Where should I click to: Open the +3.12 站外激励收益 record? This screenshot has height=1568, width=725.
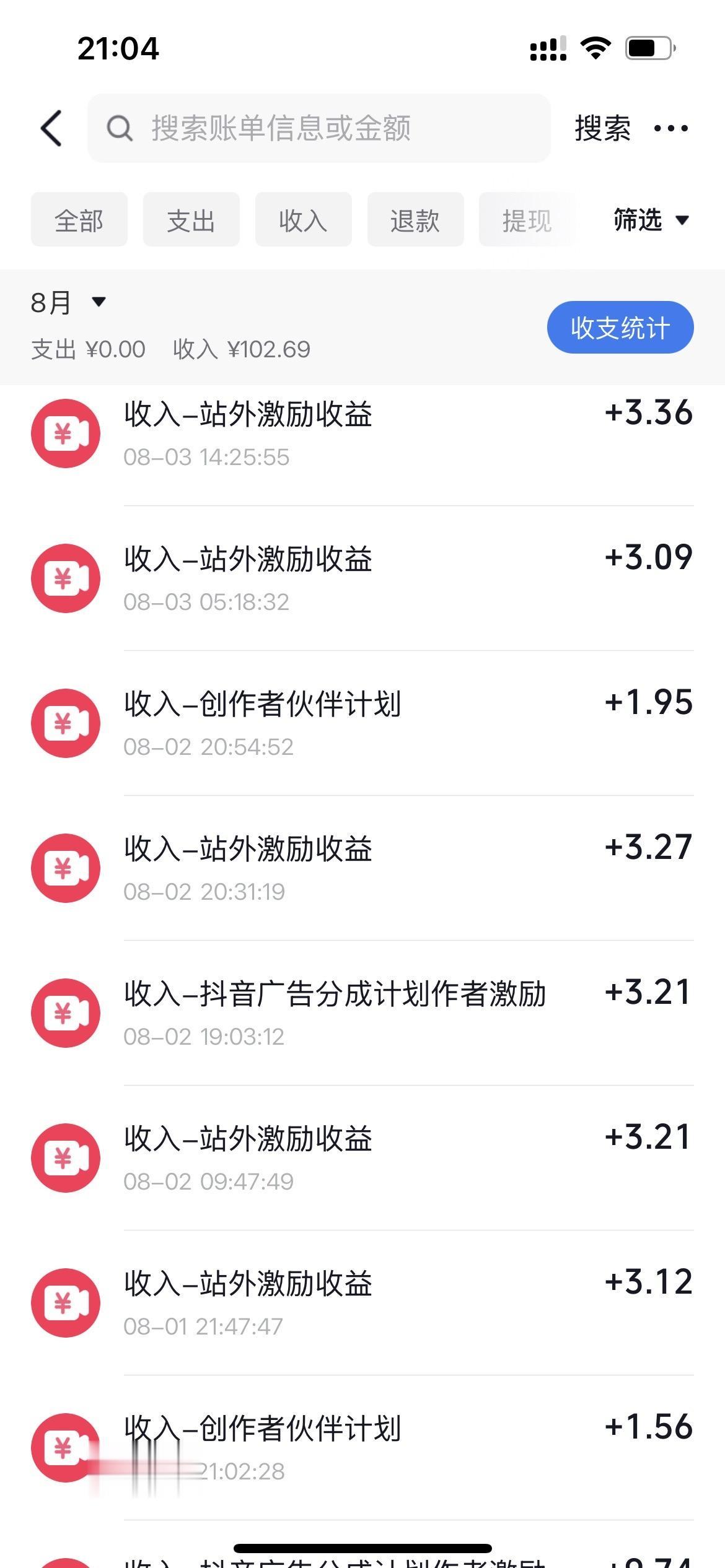tap(362, 1303)
